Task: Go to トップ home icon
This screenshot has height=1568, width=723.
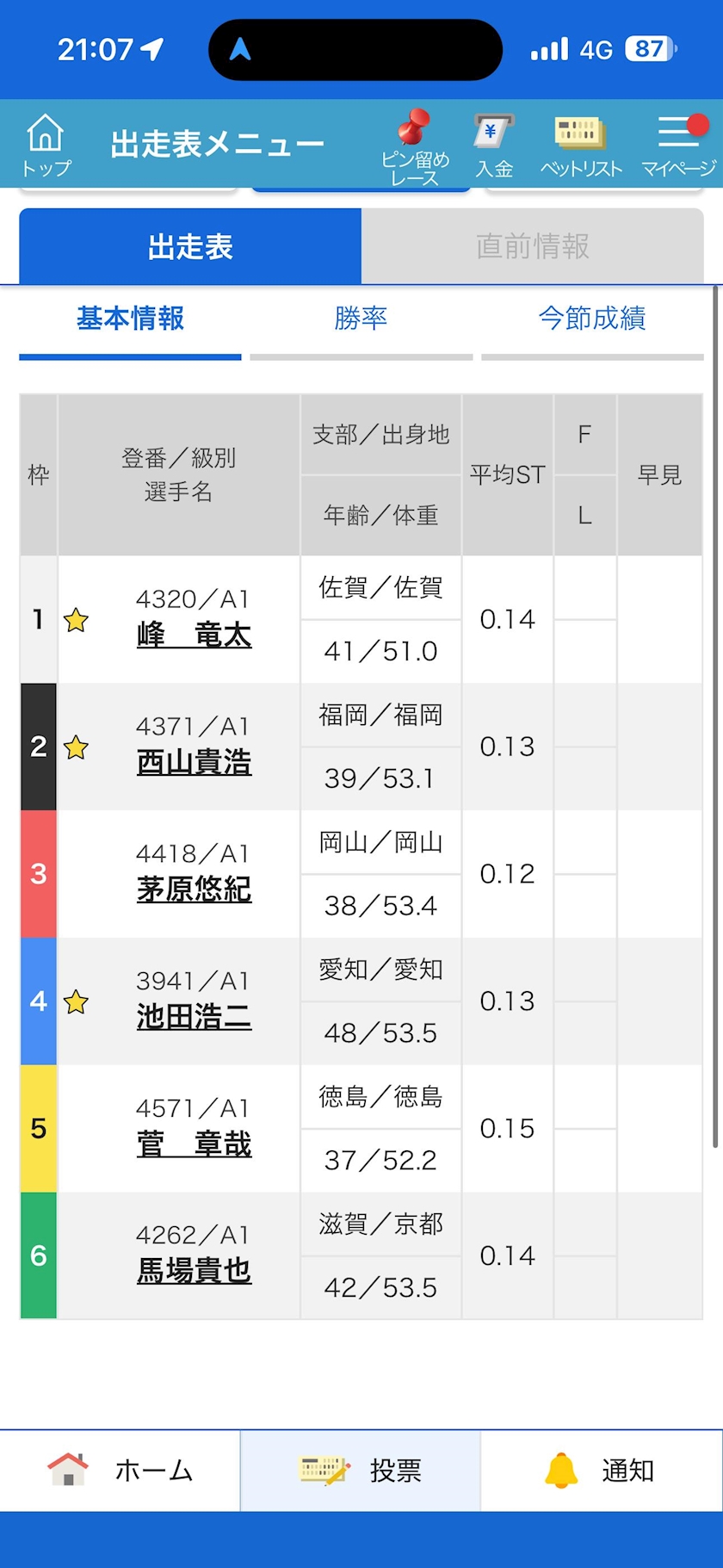Action: pos(46,144)
